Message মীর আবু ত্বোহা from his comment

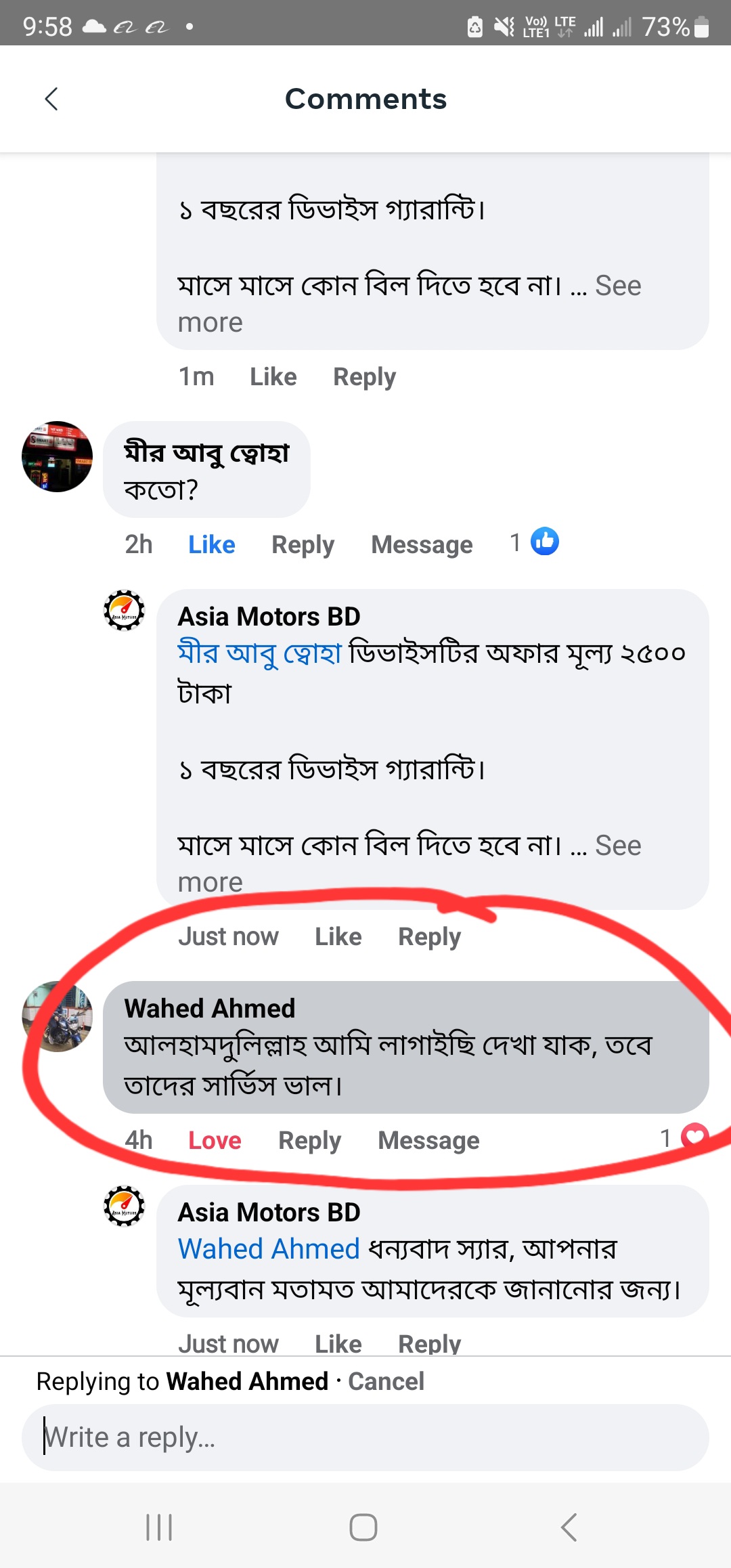(x=422, y=544)
